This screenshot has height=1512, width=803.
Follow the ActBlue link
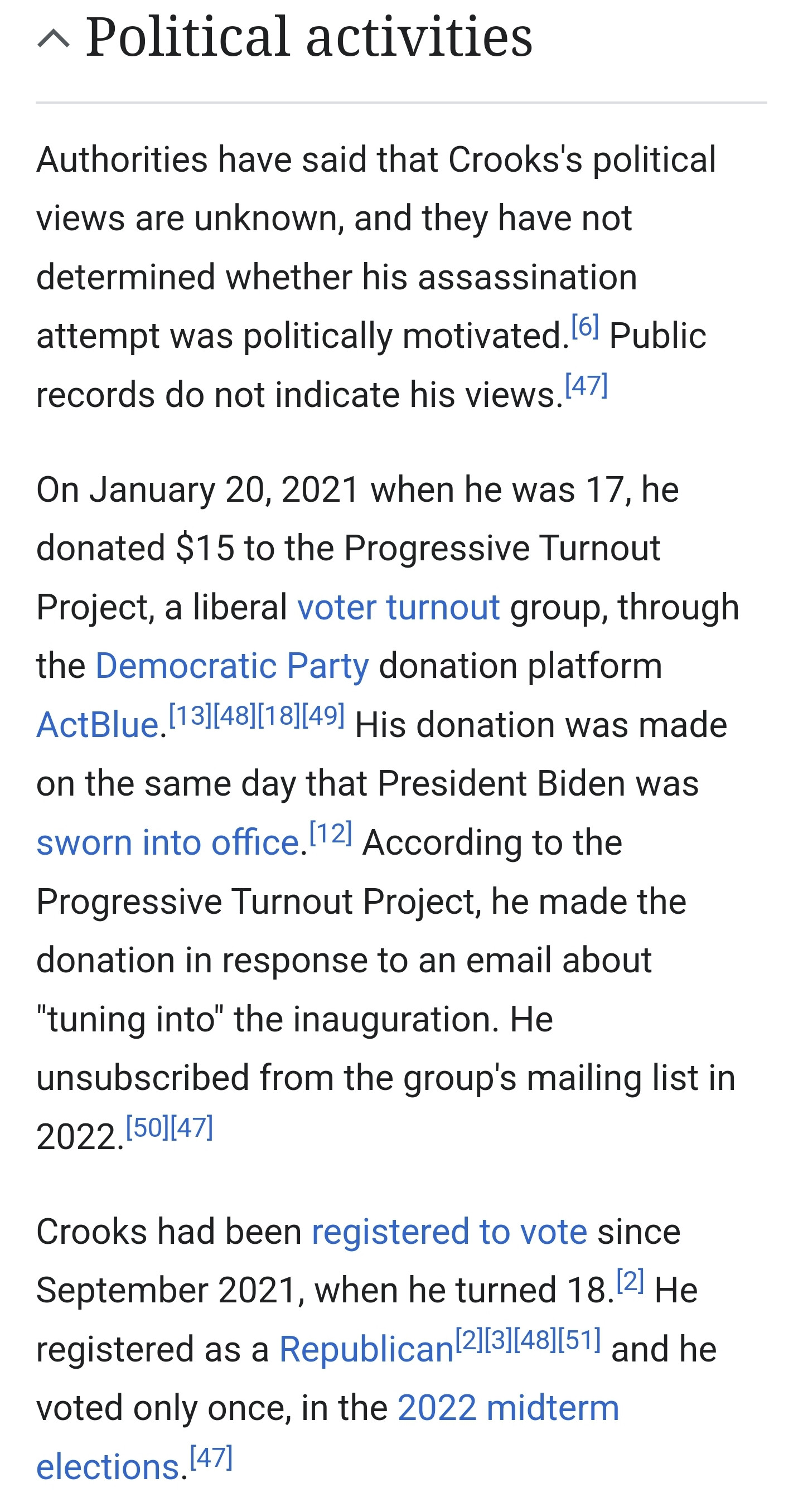pos(98,724)
